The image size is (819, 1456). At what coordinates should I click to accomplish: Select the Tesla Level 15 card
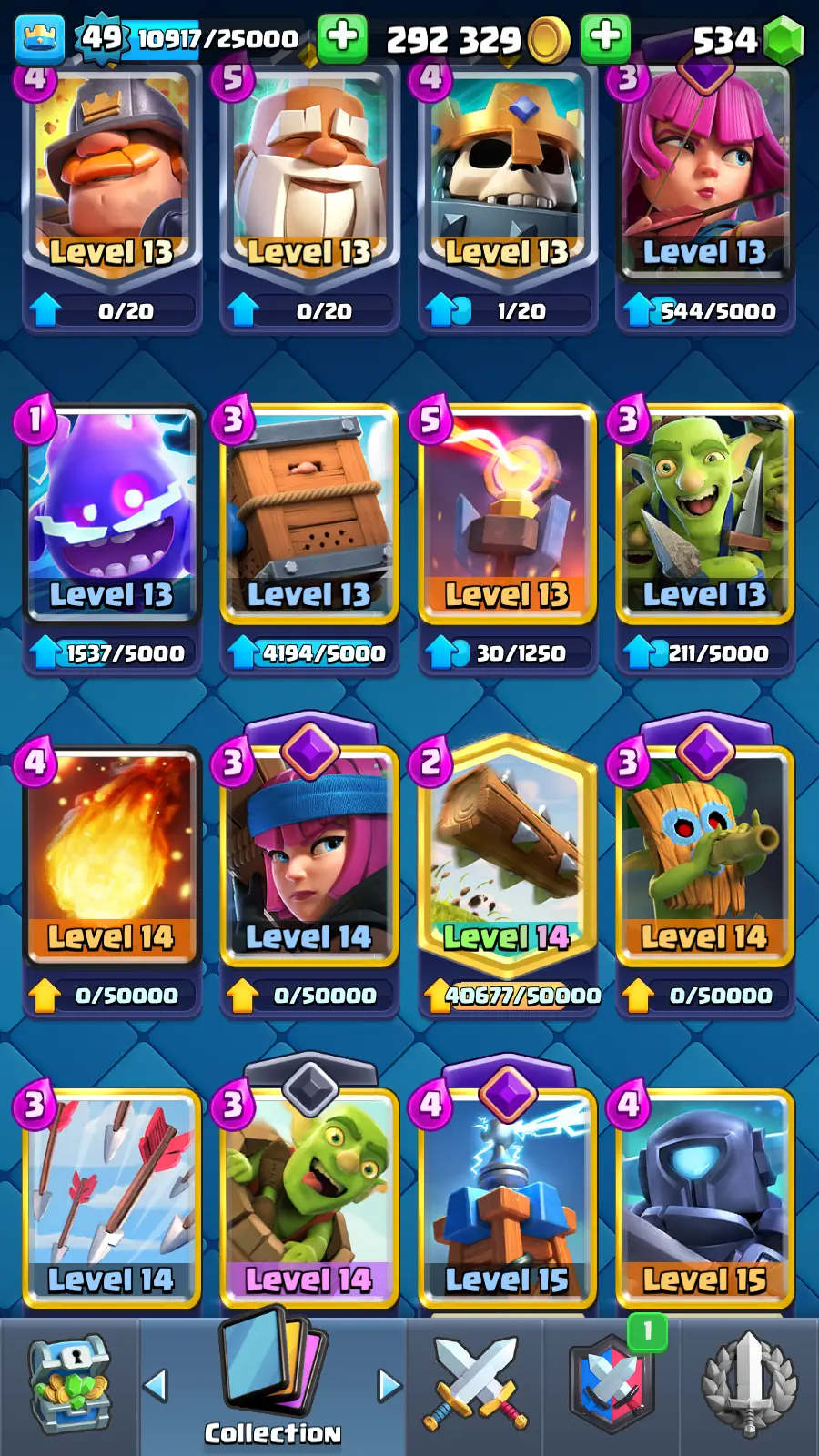point(507,1197)
